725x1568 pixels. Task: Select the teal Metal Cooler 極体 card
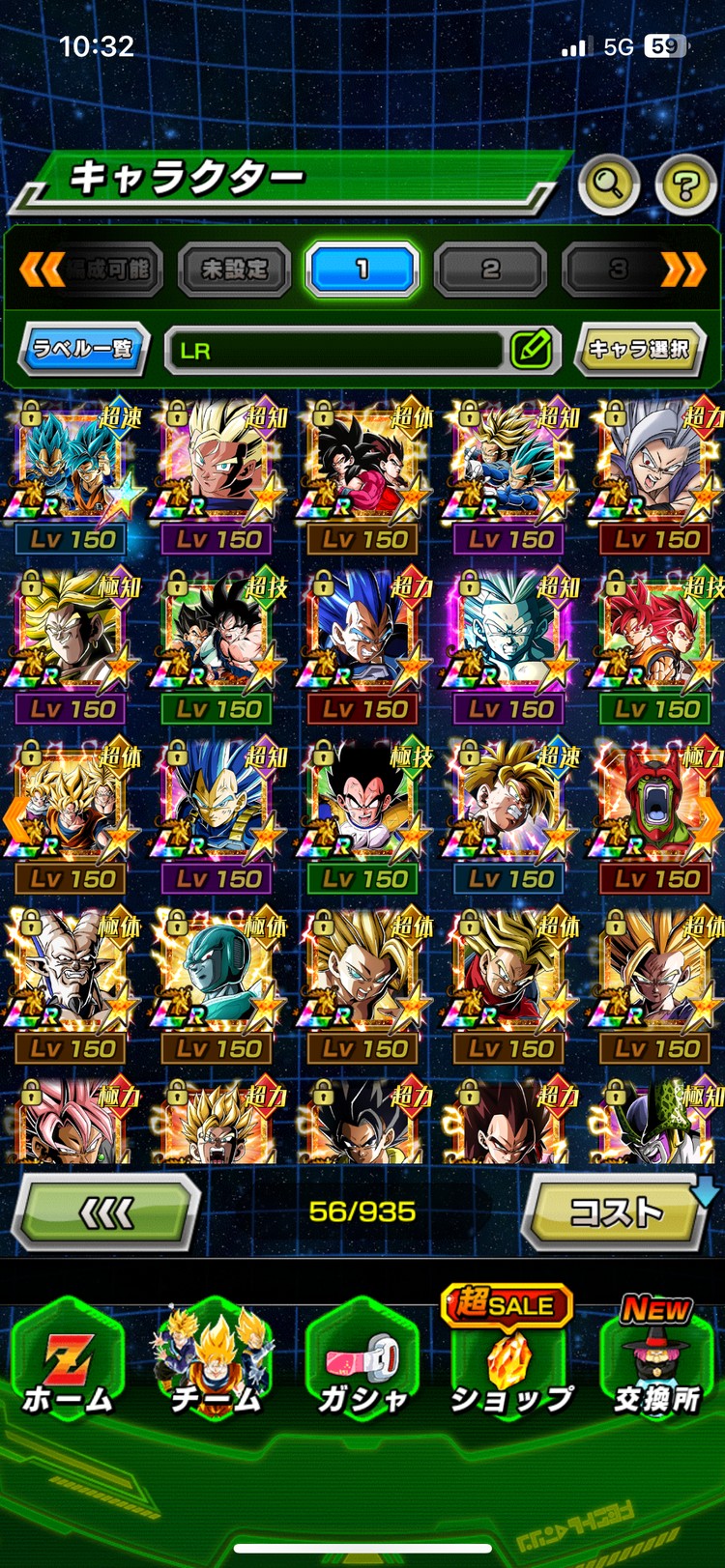tap(218, 984)
